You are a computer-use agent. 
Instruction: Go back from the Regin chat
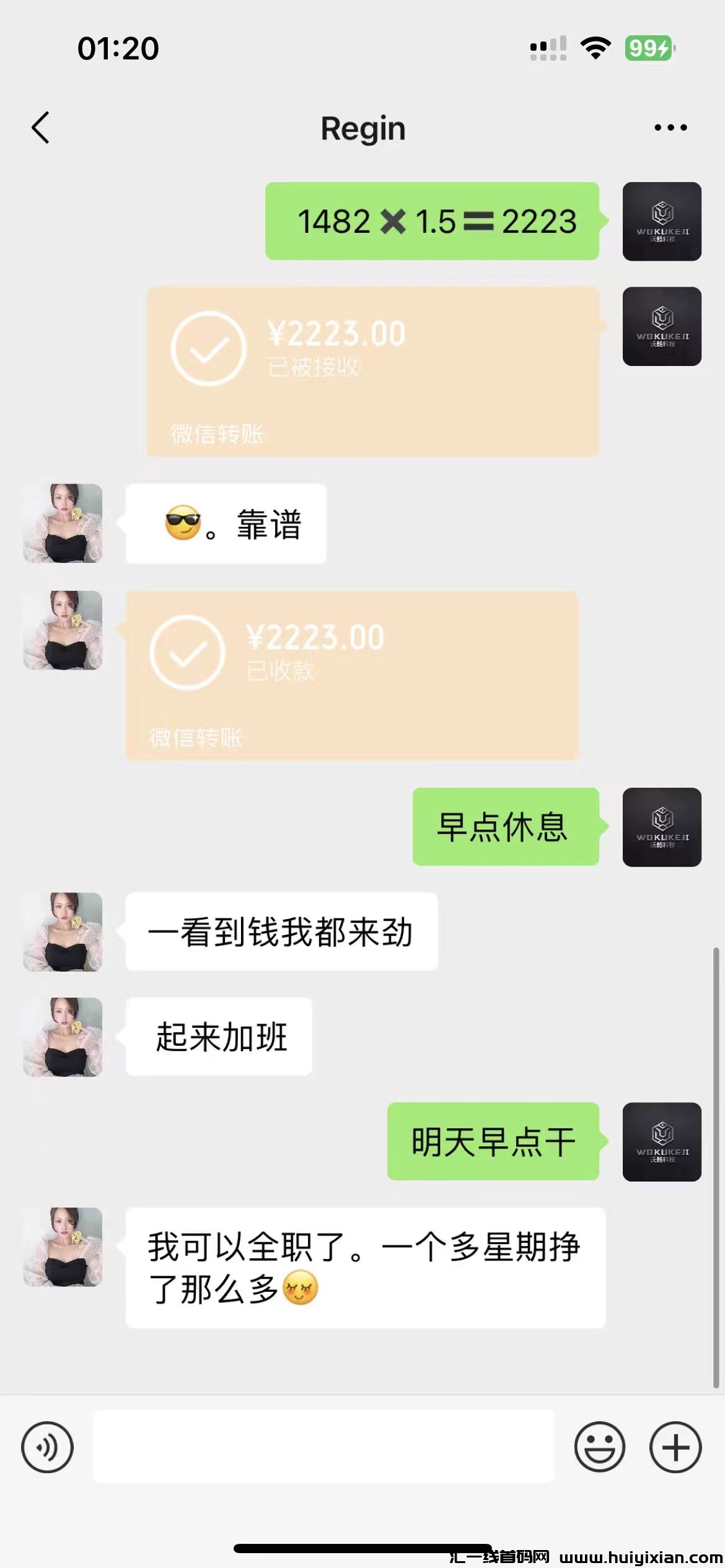coord(41,128)
